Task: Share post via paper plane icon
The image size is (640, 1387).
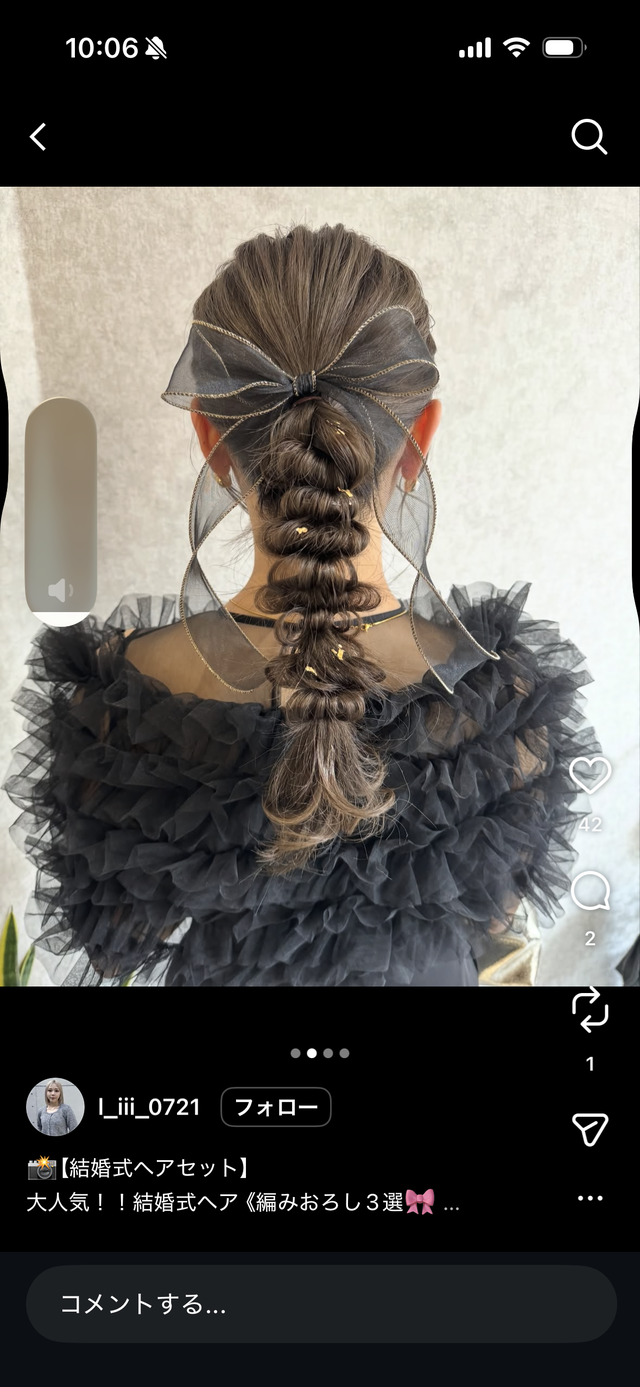Action: coord(590,1129)
